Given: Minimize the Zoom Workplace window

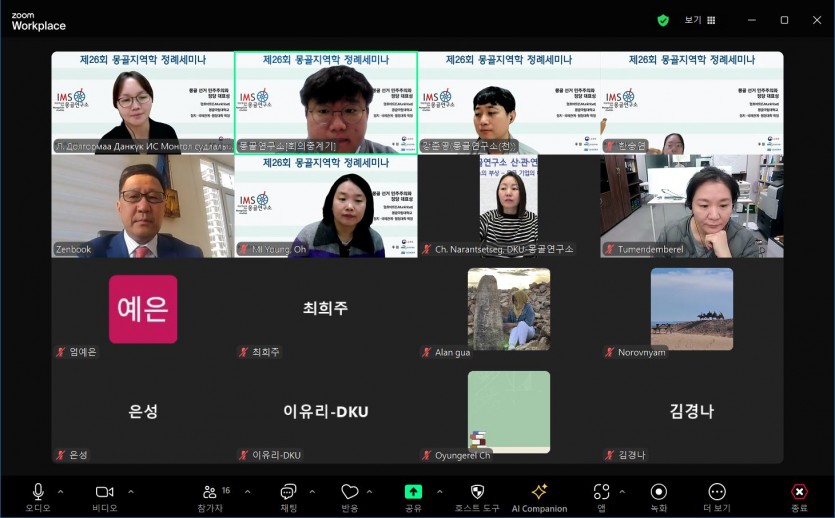Looking at the screenshot, I should pyautogui.click(x=753, y=19).
